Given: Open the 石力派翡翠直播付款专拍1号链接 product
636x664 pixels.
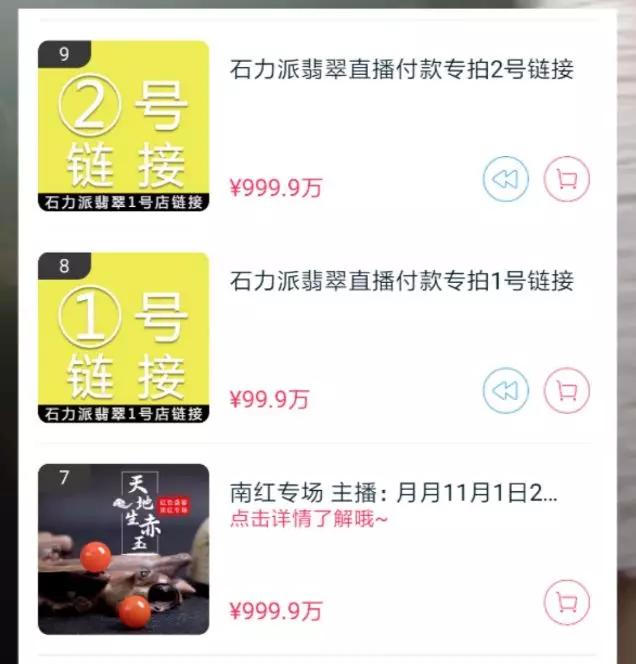Looking at the screenshot, I should point(401,281).
